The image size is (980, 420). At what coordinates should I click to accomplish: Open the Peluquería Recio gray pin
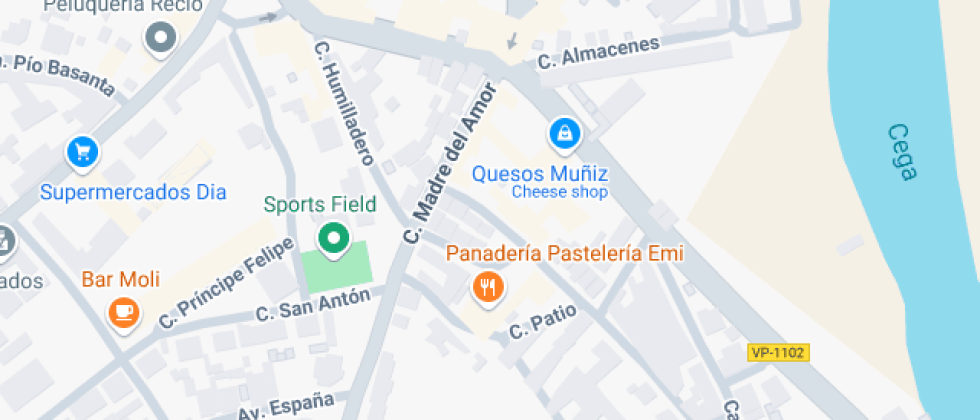[160, 39]
